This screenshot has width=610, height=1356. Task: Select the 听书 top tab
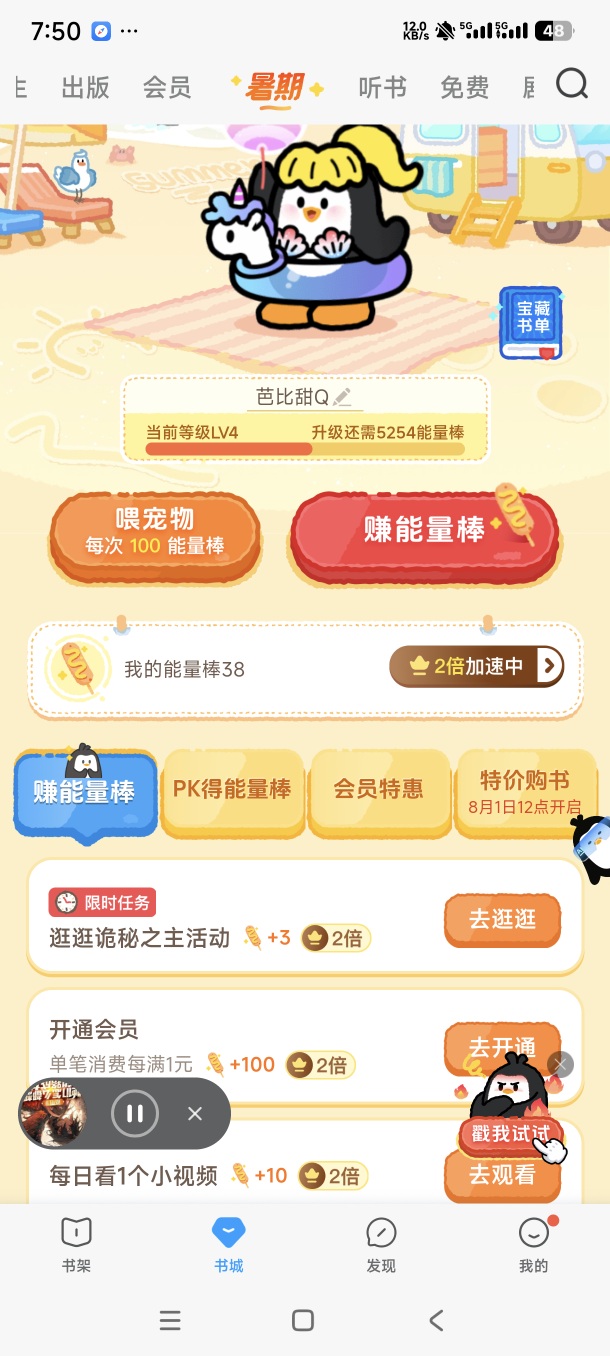382,88
